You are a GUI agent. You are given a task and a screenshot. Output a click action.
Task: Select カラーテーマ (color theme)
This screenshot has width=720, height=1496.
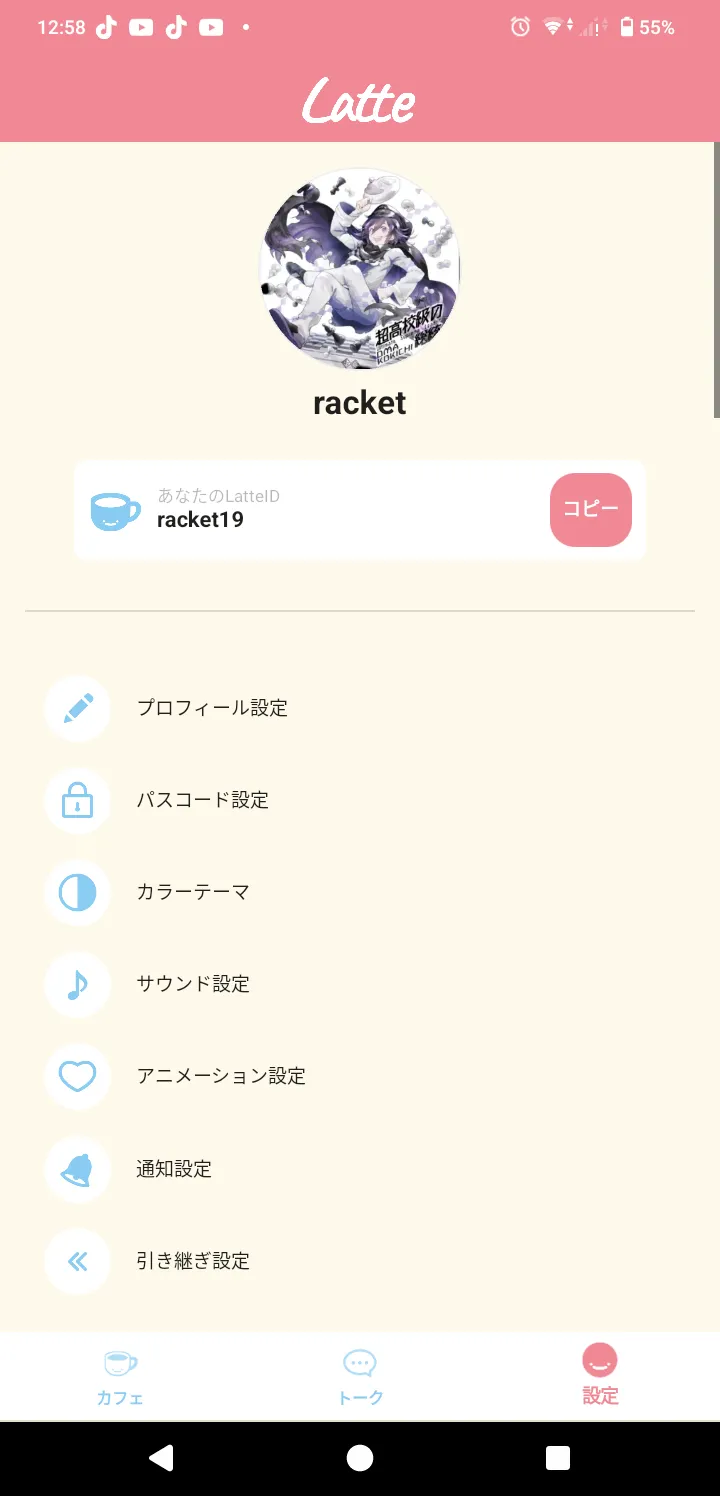coord(192,892)
